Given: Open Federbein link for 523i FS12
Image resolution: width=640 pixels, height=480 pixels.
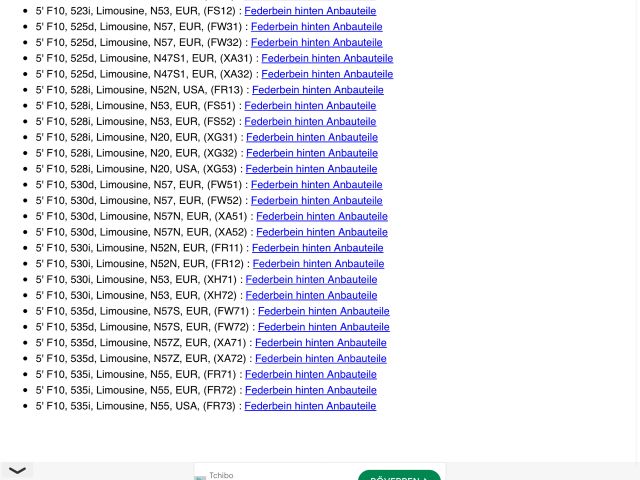Looking at the screenshot, I should click(x=310, y=10).
